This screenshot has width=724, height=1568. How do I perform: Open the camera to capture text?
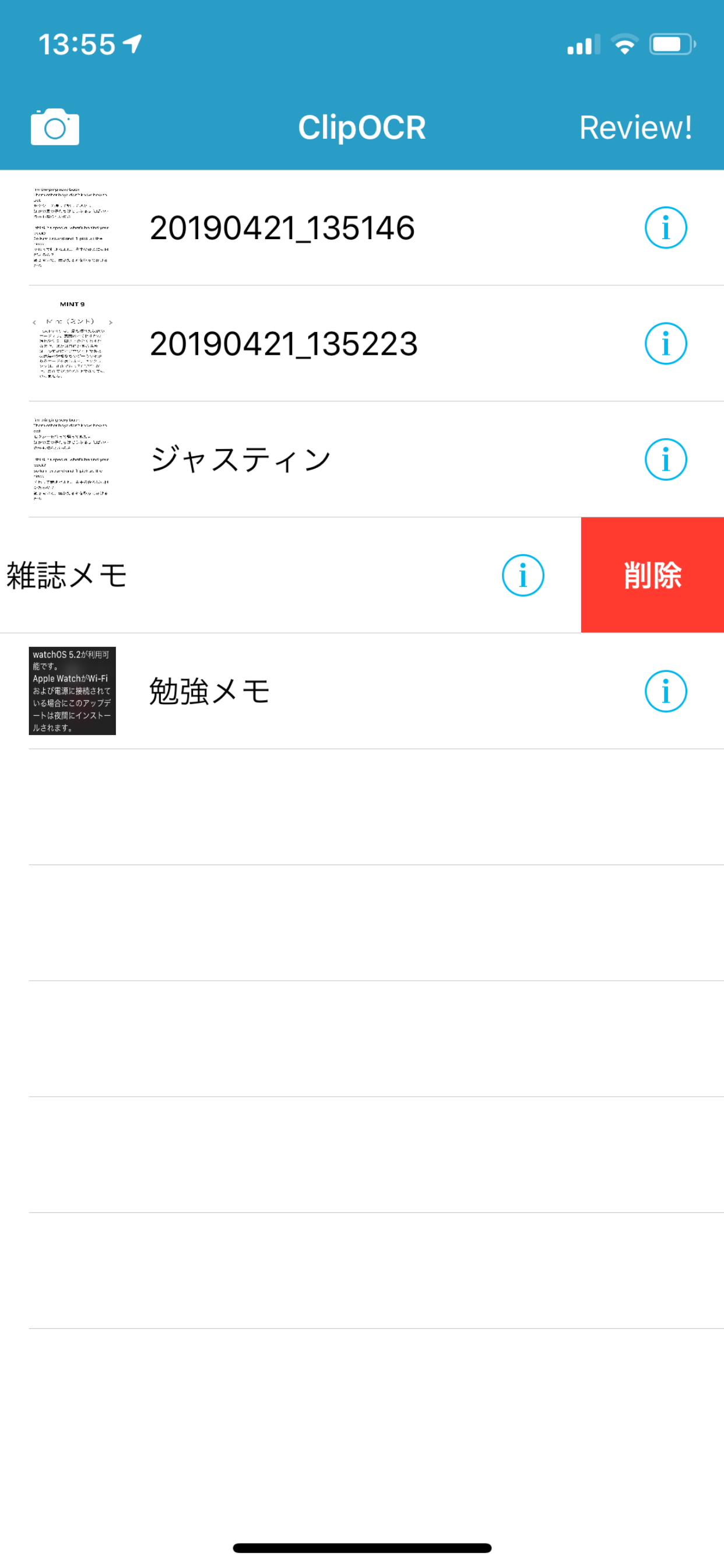[x=55, y=127]
